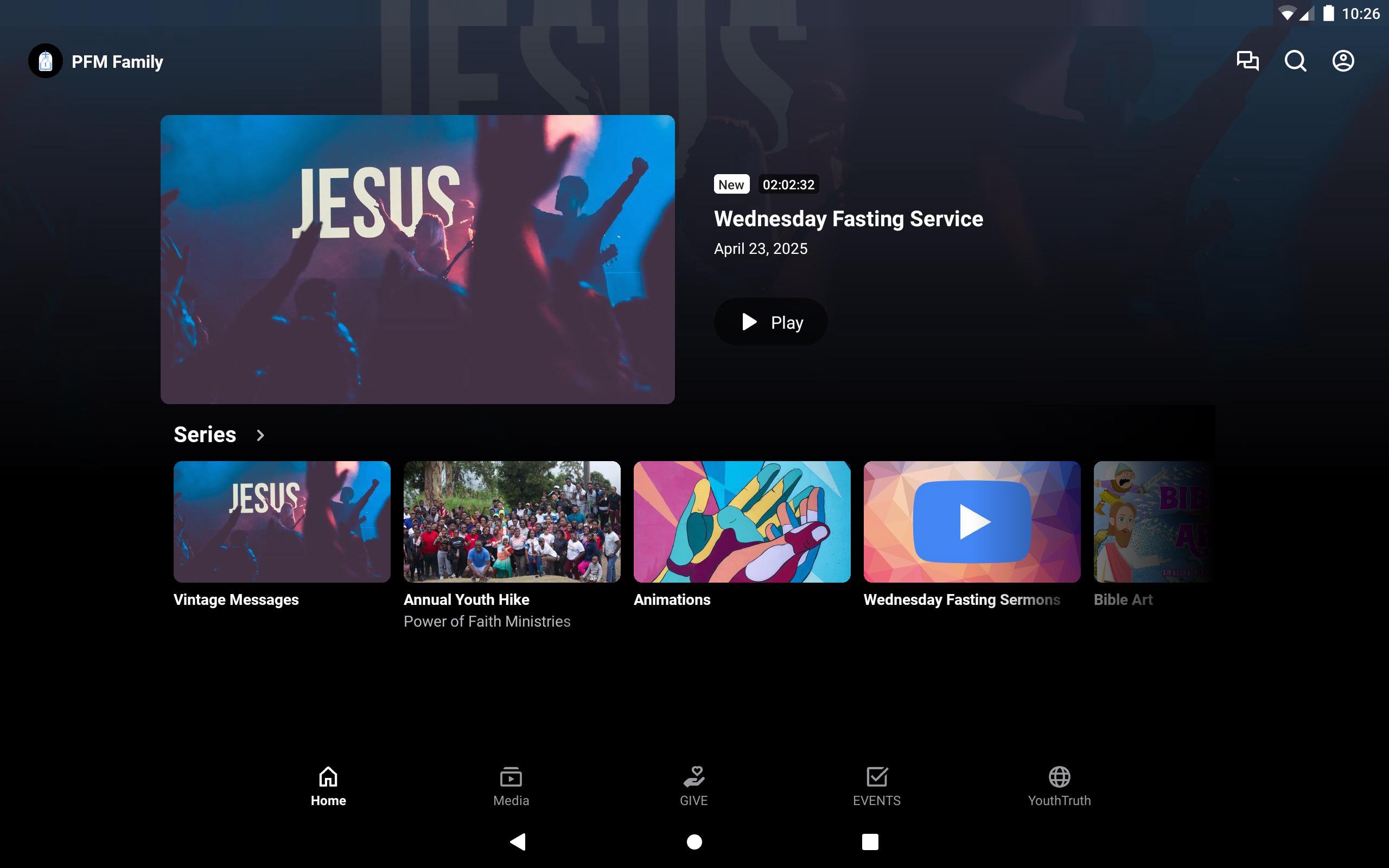Open the messaging chat icon
The height and width of the screenshot is (868, 1389).
1247,61
